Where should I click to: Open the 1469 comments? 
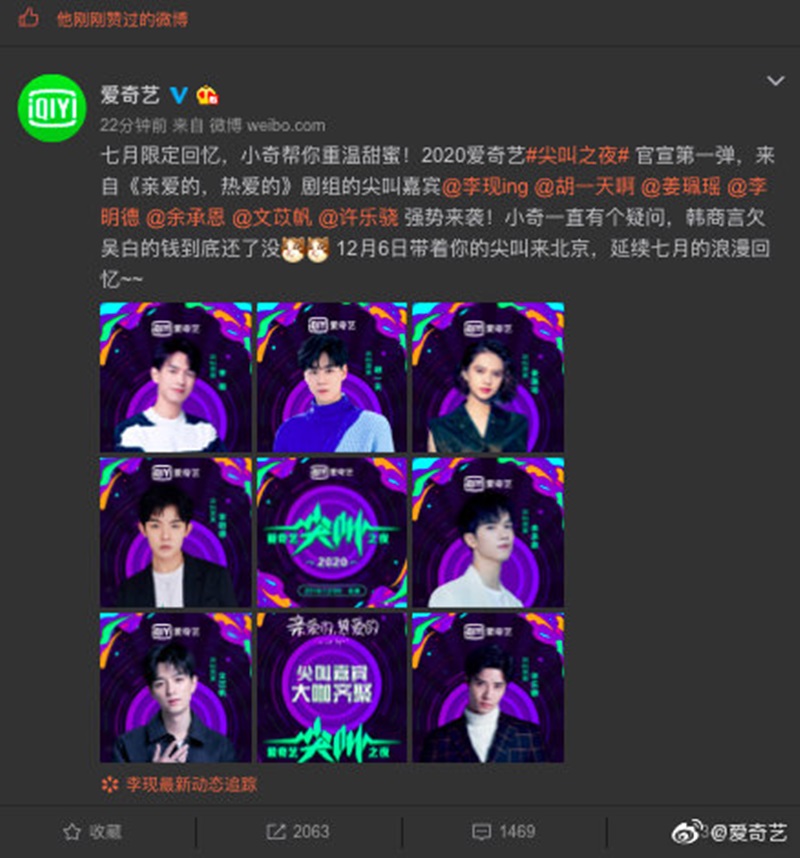(x=503, y=831)
